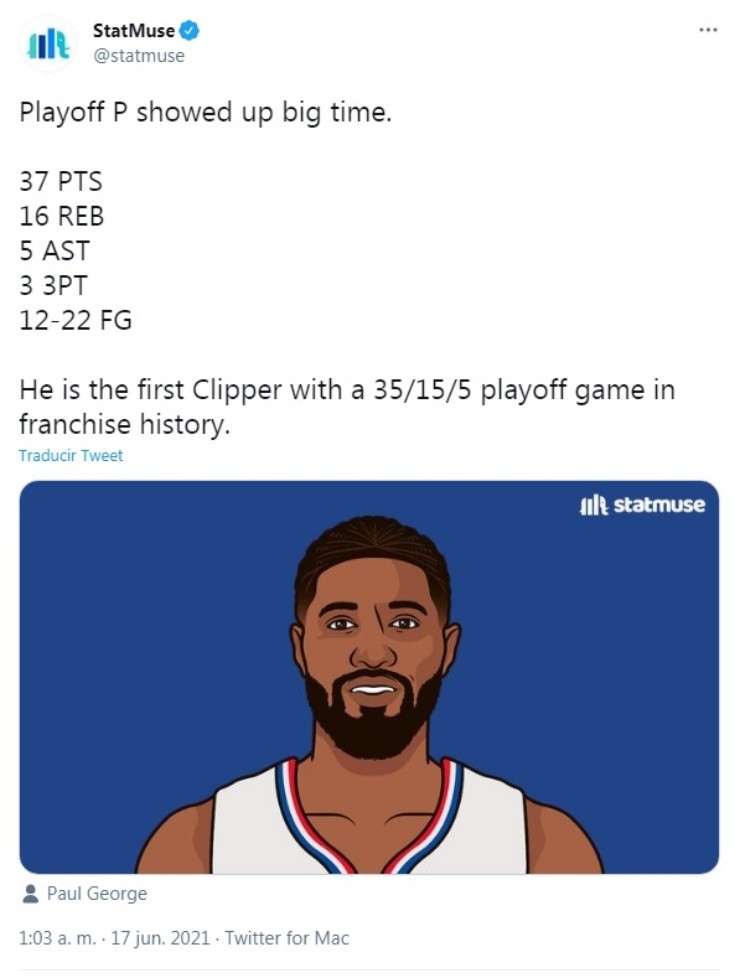This screenshot has width=740, height=978.
Task: Open the tagged Paul George profile
Action: pyautogui.click(x=96, y=894)
